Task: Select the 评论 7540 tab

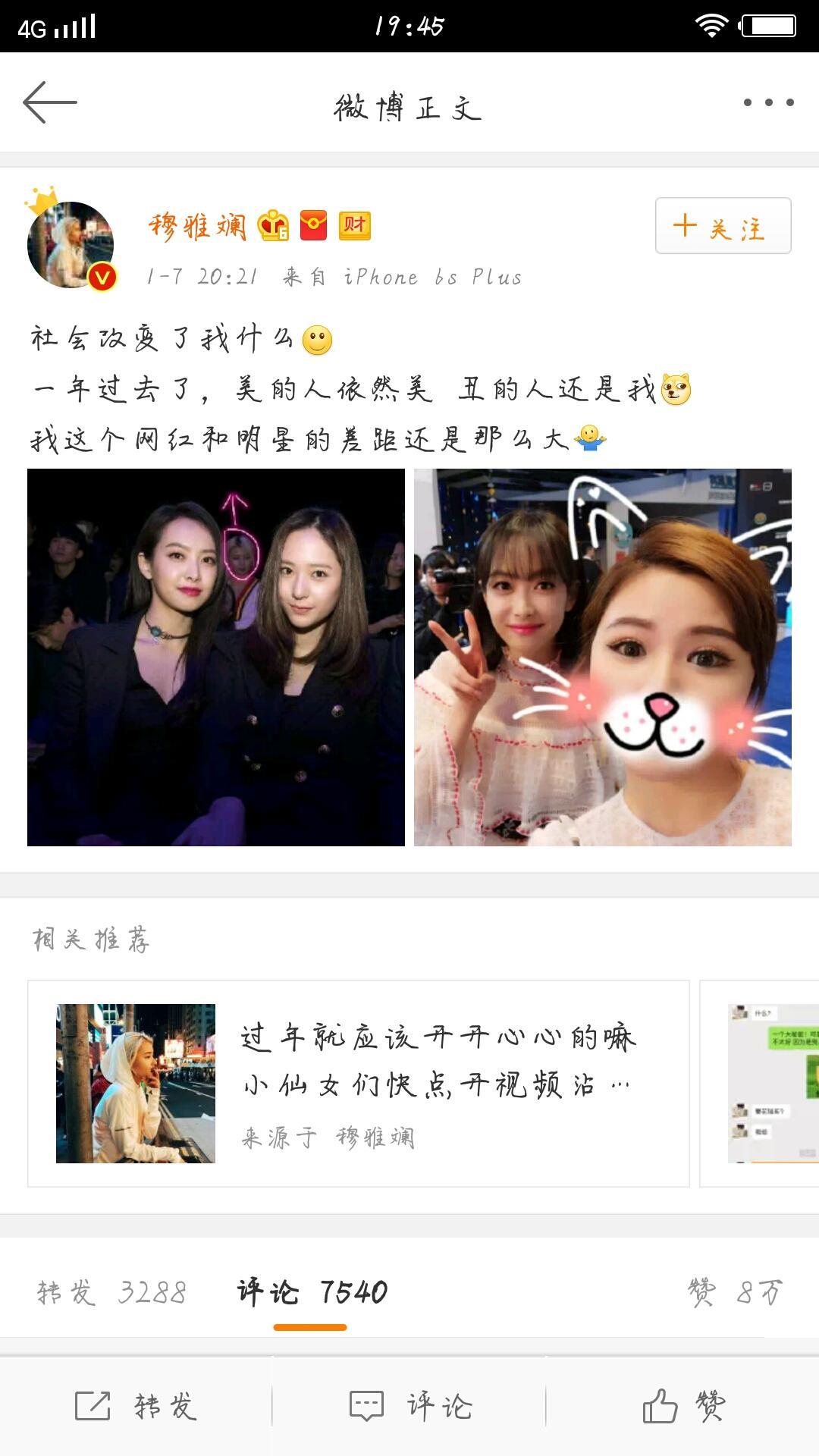Action: click(312, 1292)
